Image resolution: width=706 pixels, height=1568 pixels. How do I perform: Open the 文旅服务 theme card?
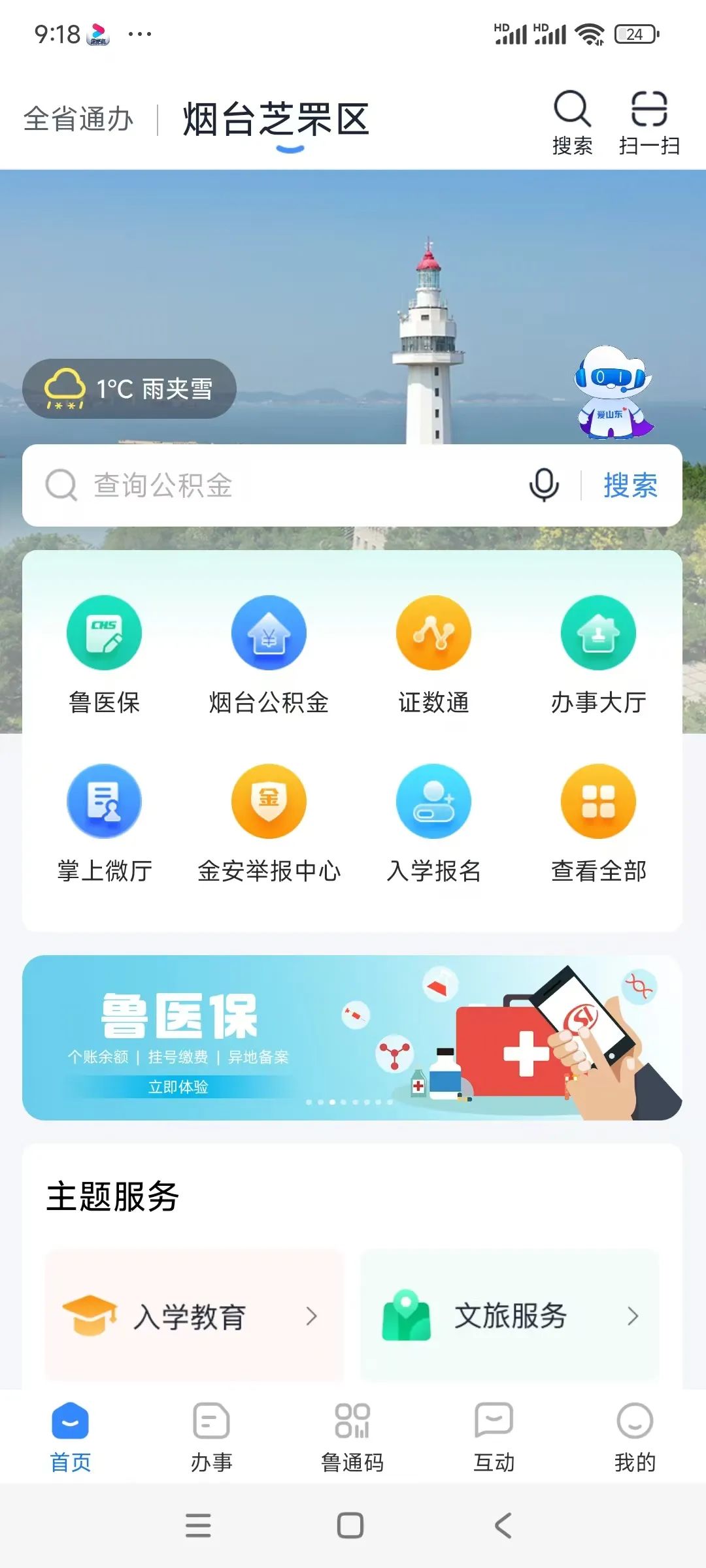pos(510,1316)
